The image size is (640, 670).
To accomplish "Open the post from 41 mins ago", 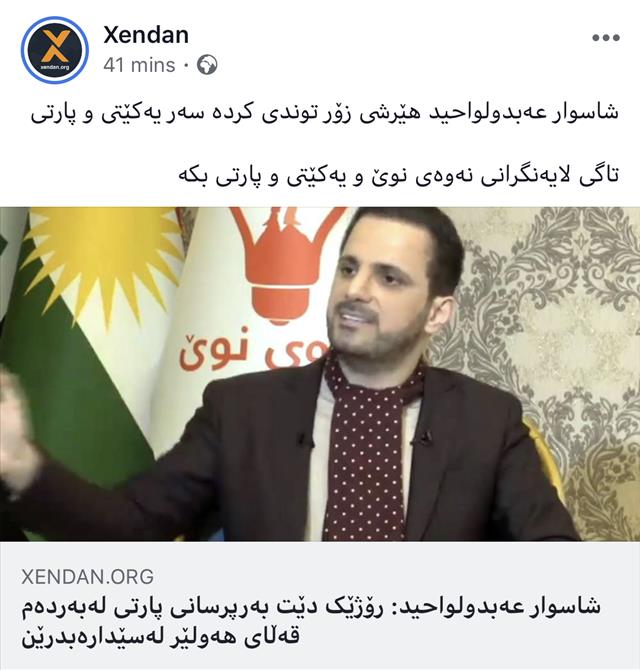I will coord(139,66).
